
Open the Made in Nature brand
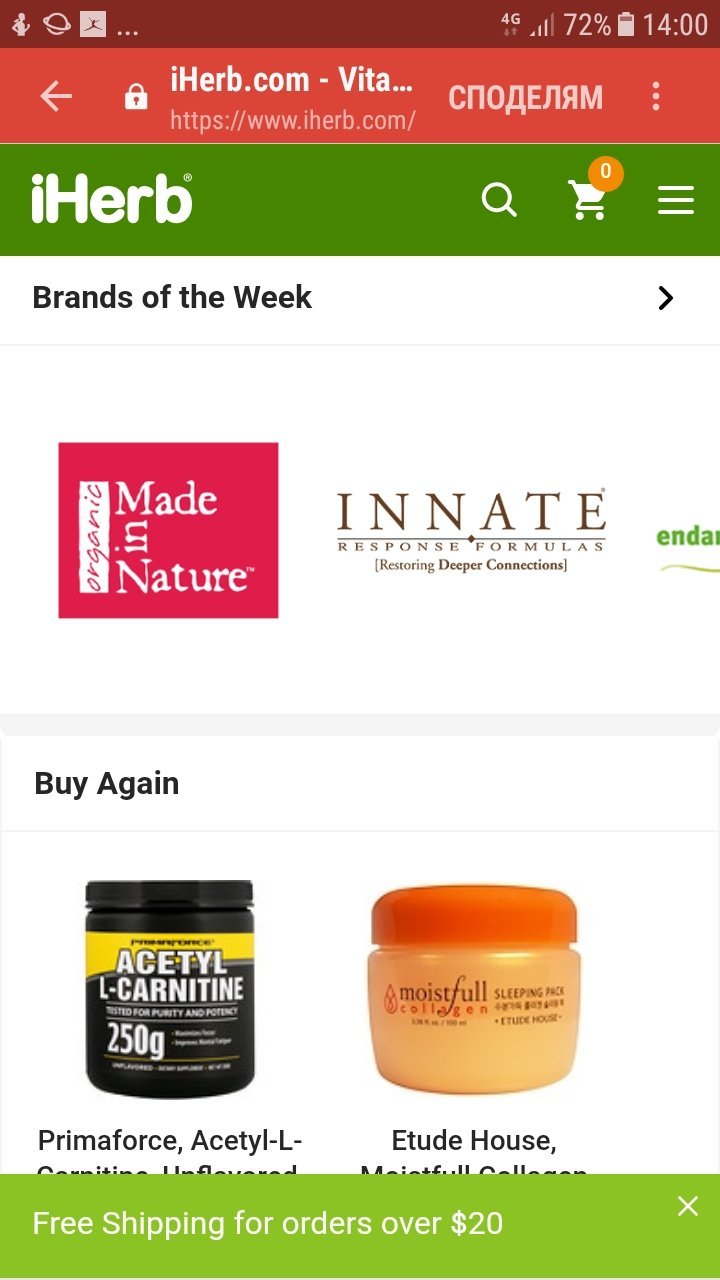[168, 530]
